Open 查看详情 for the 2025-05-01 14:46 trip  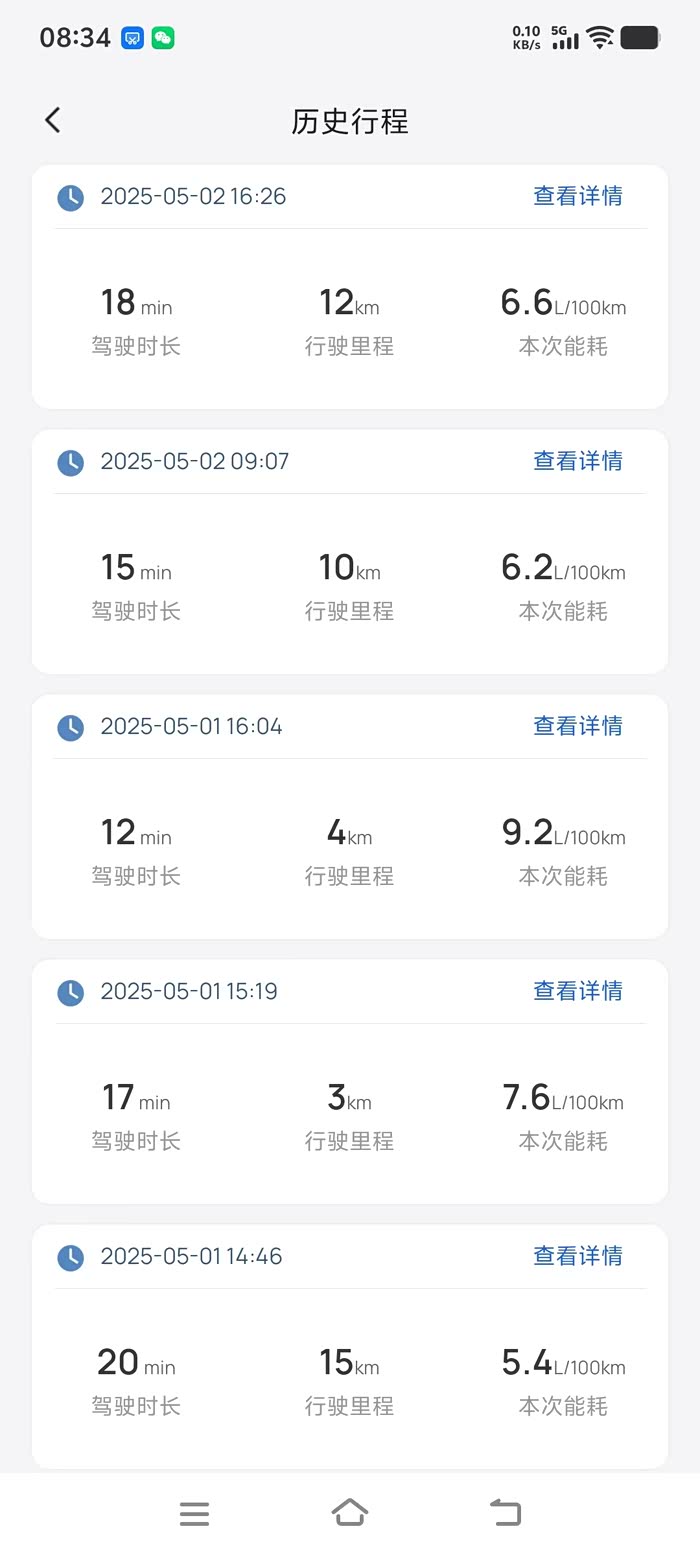tap(578, 1256)
